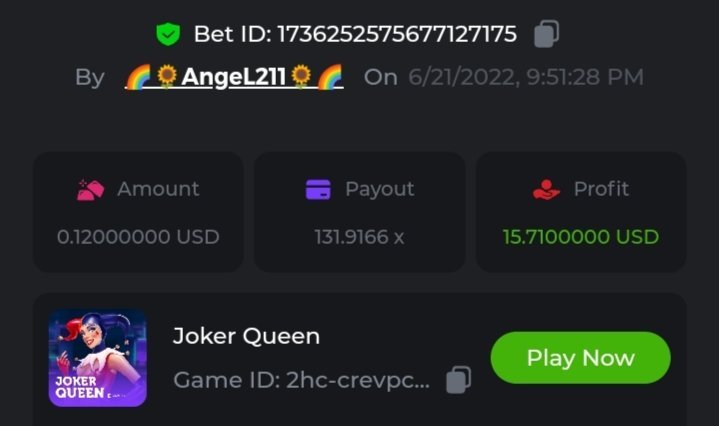Open AngeL211's user profile link
This screenshot has height=426, width=719.
click(234, 77)
